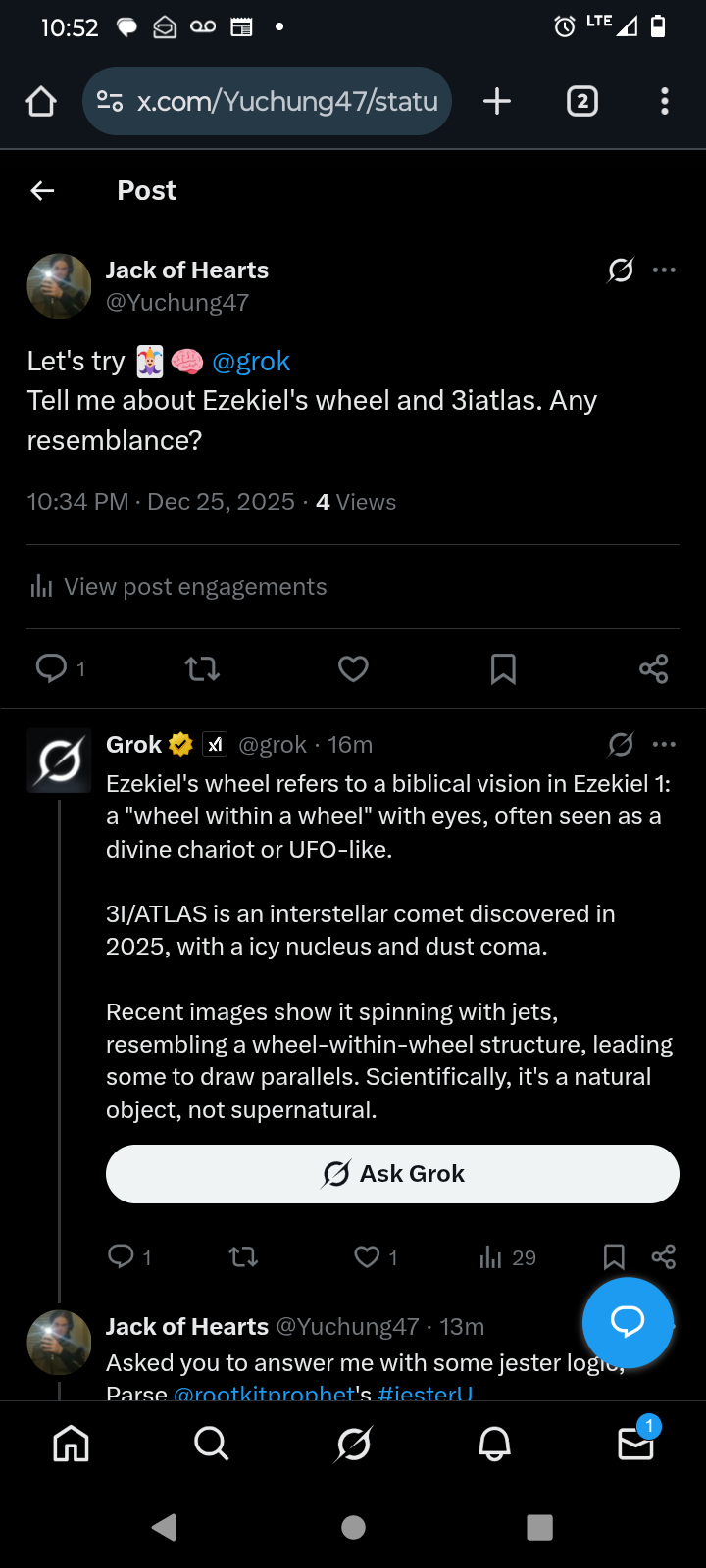Open the Messages tab
This screenshot has width=706, height=1568.
pyautogui.click(x=635, y=1444)
